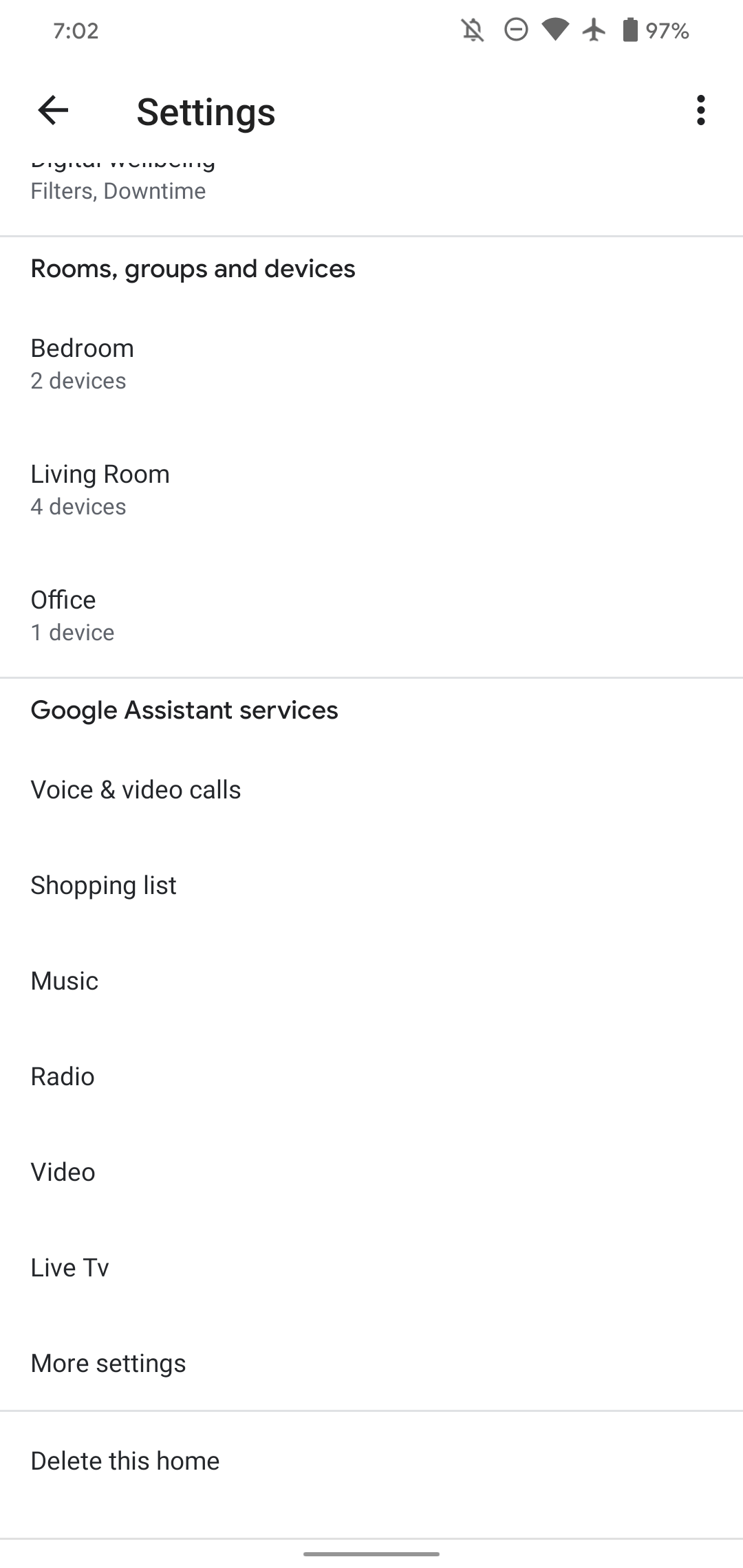This screenshot has height=1568, width=743.
Task: Open the three-dot overflow menu
Action: point(700,111)
